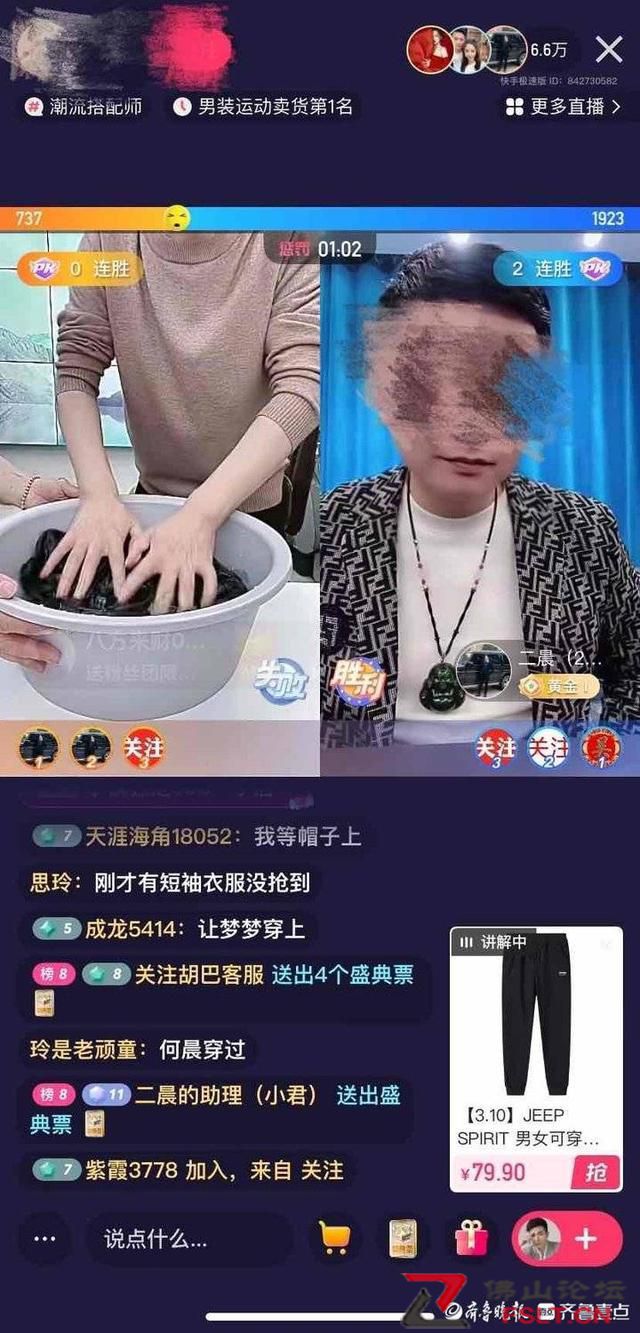Tap left streamer's 关注 supporter seat

pos(142,748)
